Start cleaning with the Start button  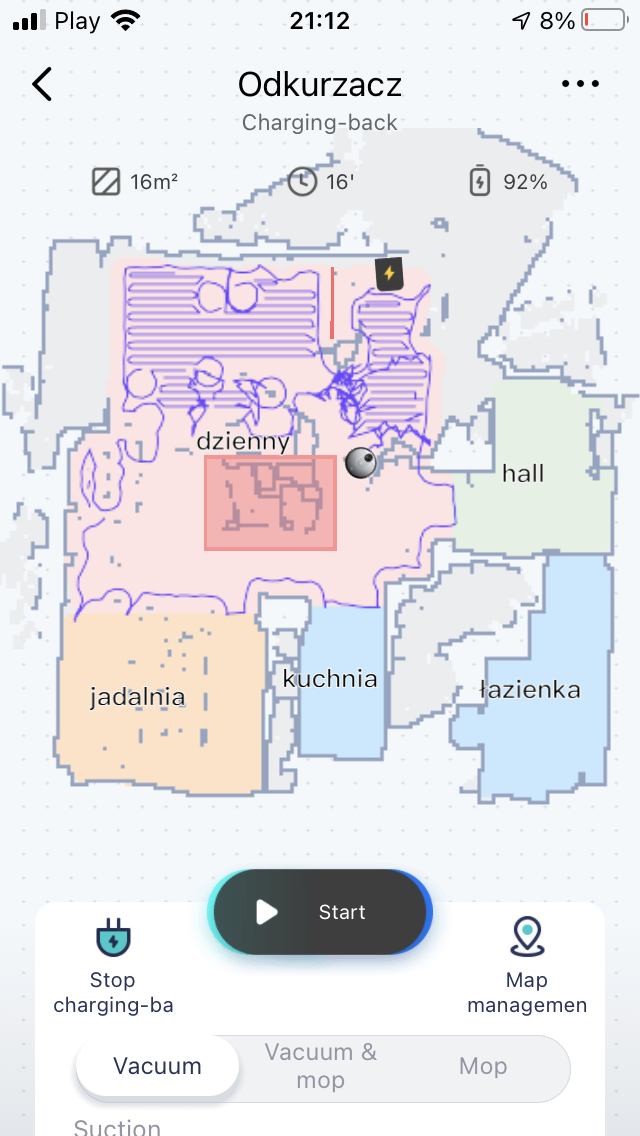320,912
